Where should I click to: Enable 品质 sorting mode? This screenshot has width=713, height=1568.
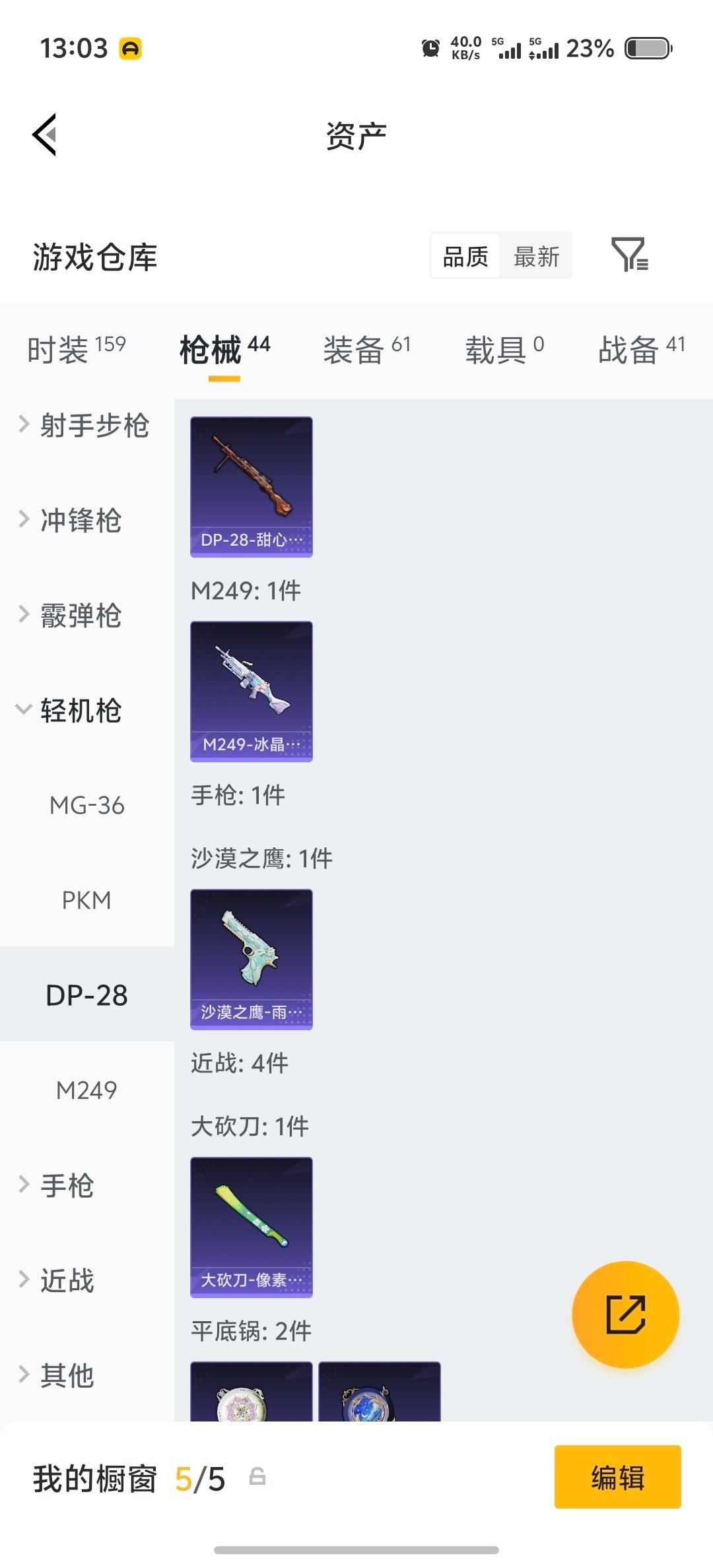(465, 256)
